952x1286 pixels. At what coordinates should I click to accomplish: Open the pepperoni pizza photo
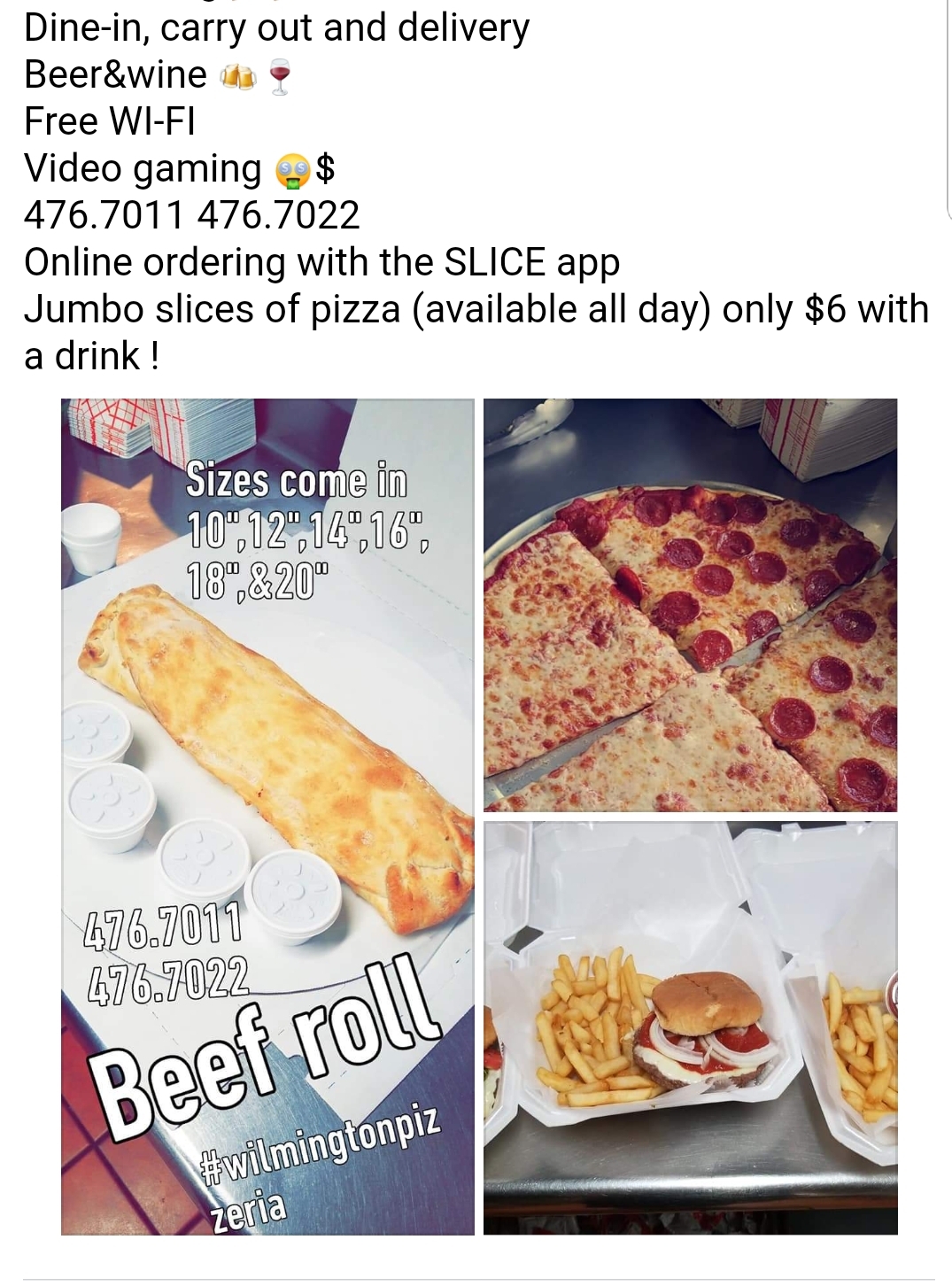tap(690, 605)
